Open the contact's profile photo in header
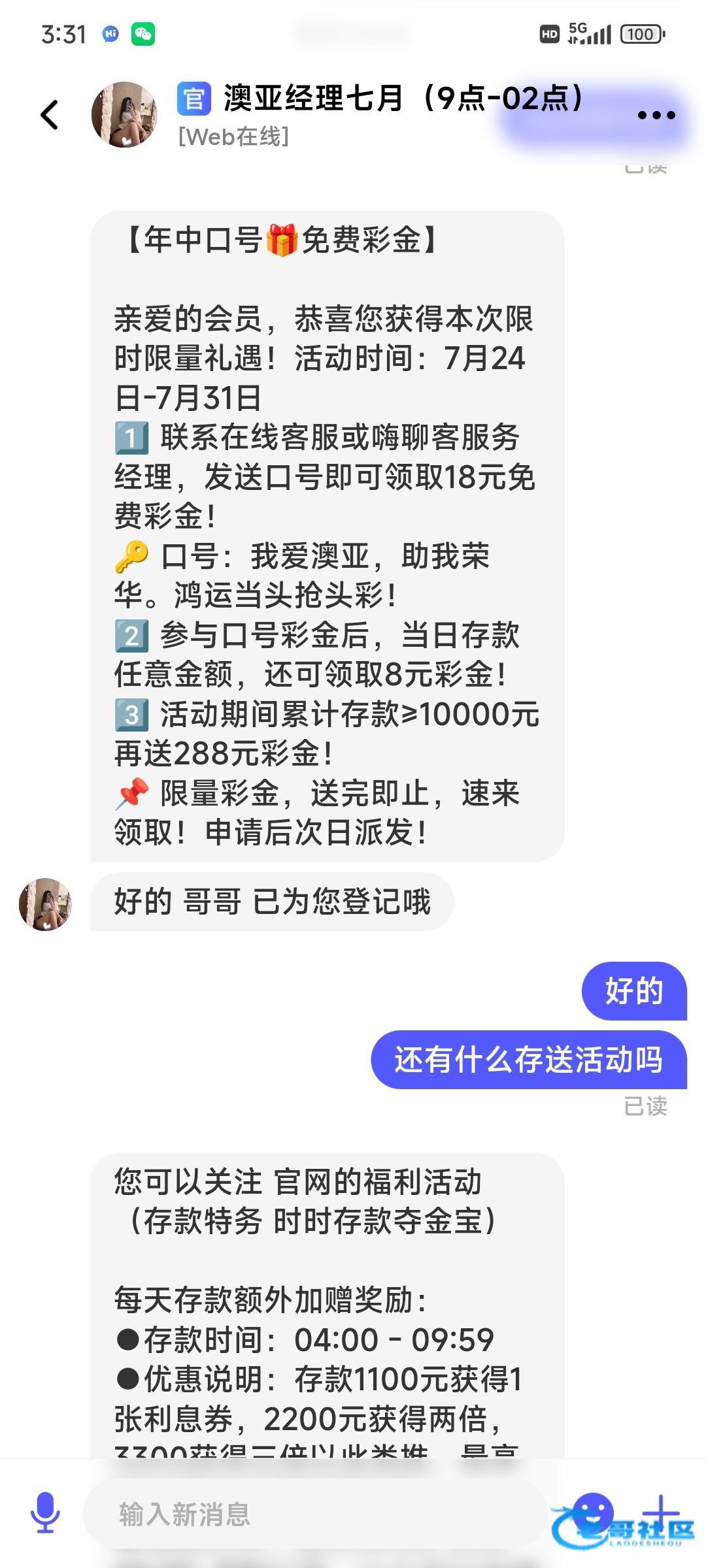 [x=124, y=115]
